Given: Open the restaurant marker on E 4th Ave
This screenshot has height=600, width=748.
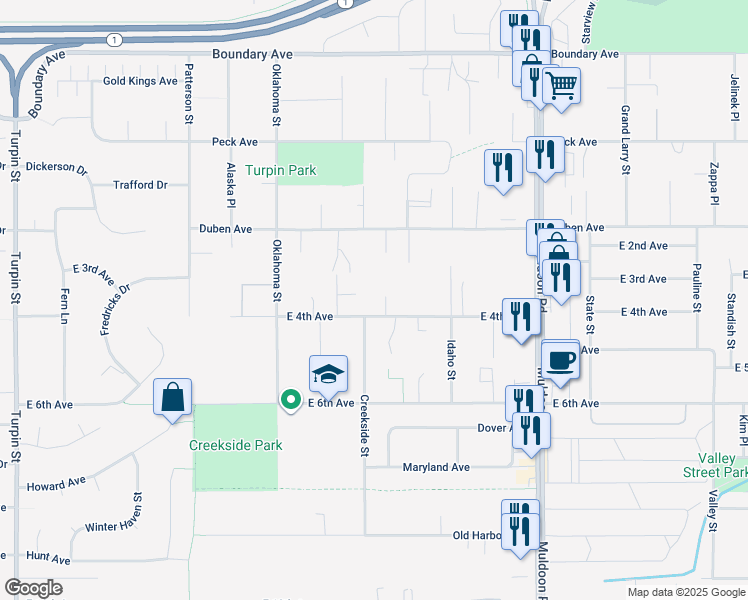Looking at the screenshot, I should [520, 319].
